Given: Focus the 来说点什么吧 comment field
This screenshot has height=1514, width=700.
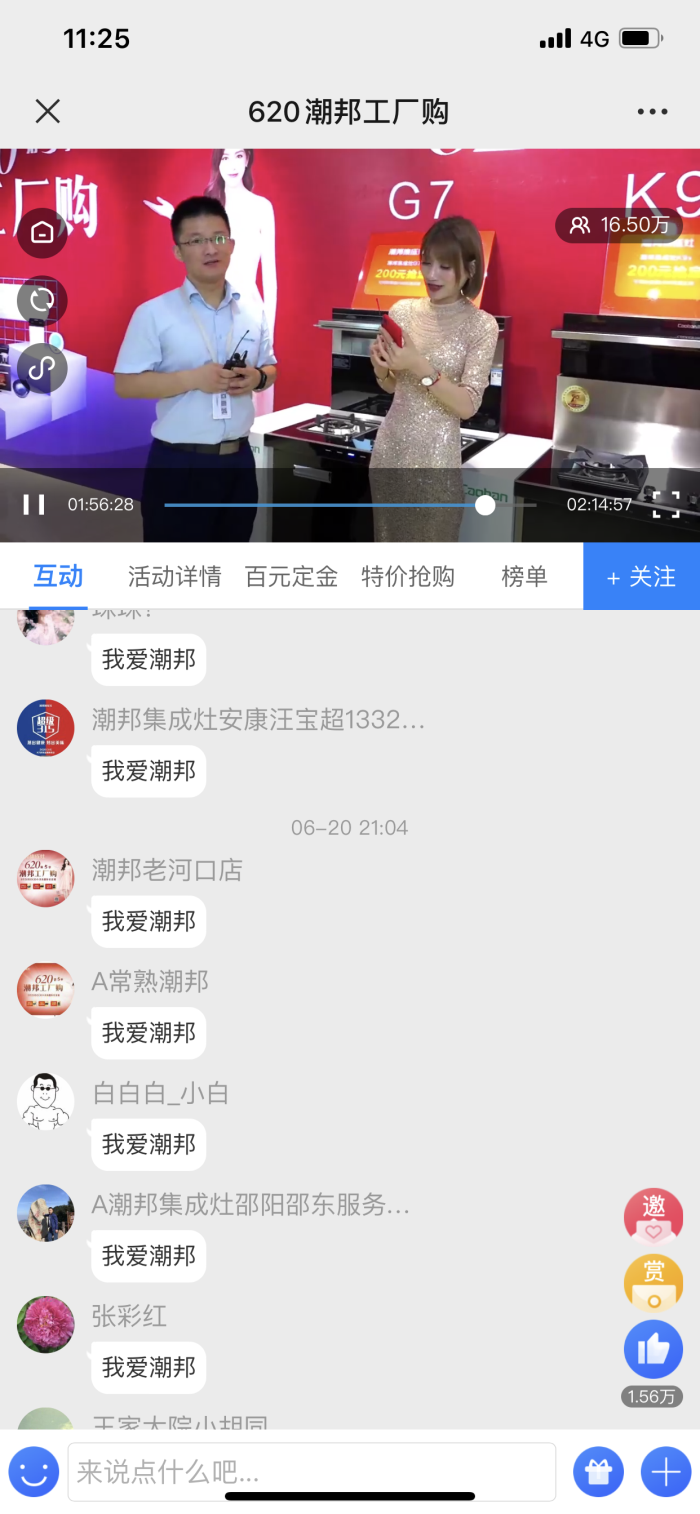Looking at the screenshot, I should point(311,1471).
